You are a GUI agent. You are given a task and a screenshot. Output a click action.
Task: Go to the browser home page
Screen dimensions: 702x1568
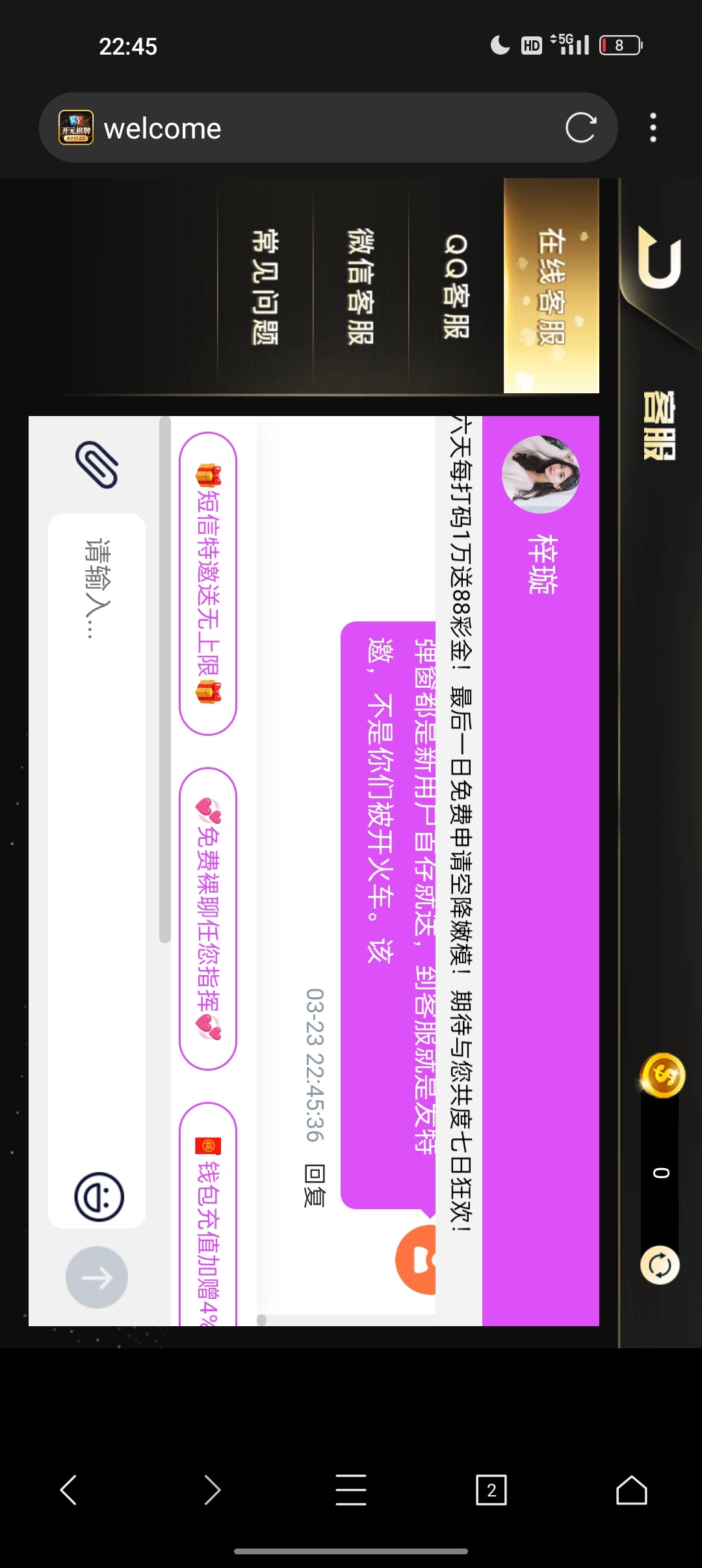point(631,1489)
